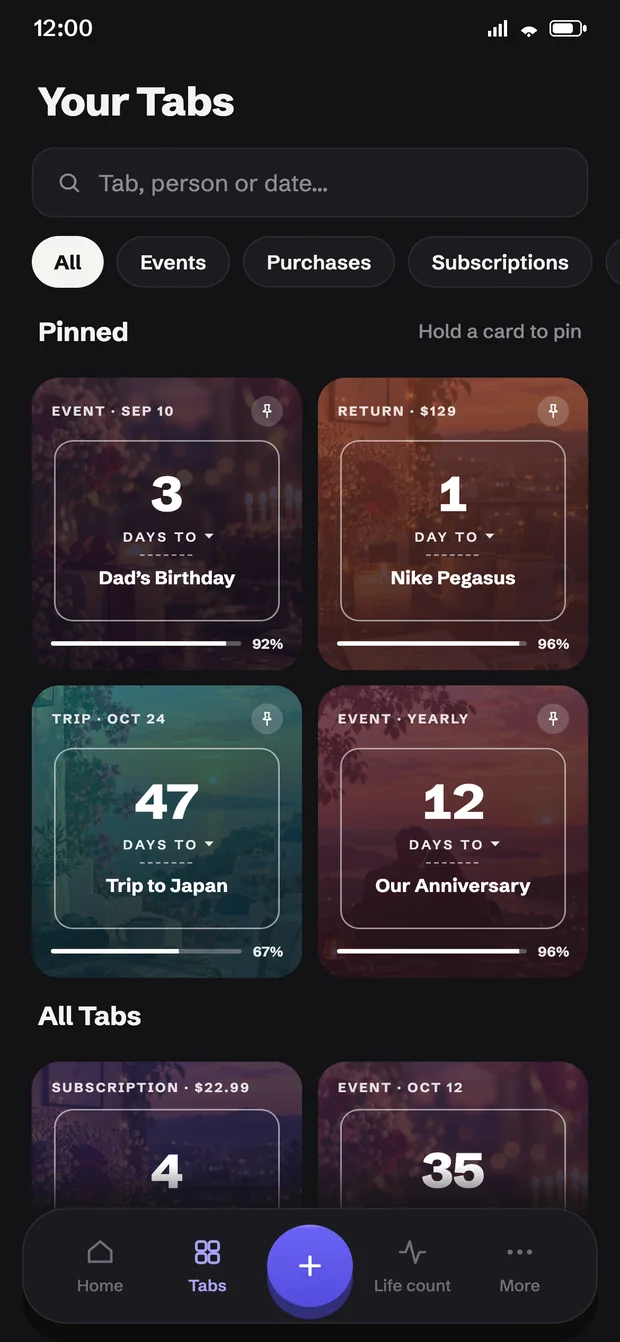Filter tabs by Events

[173, 262]
